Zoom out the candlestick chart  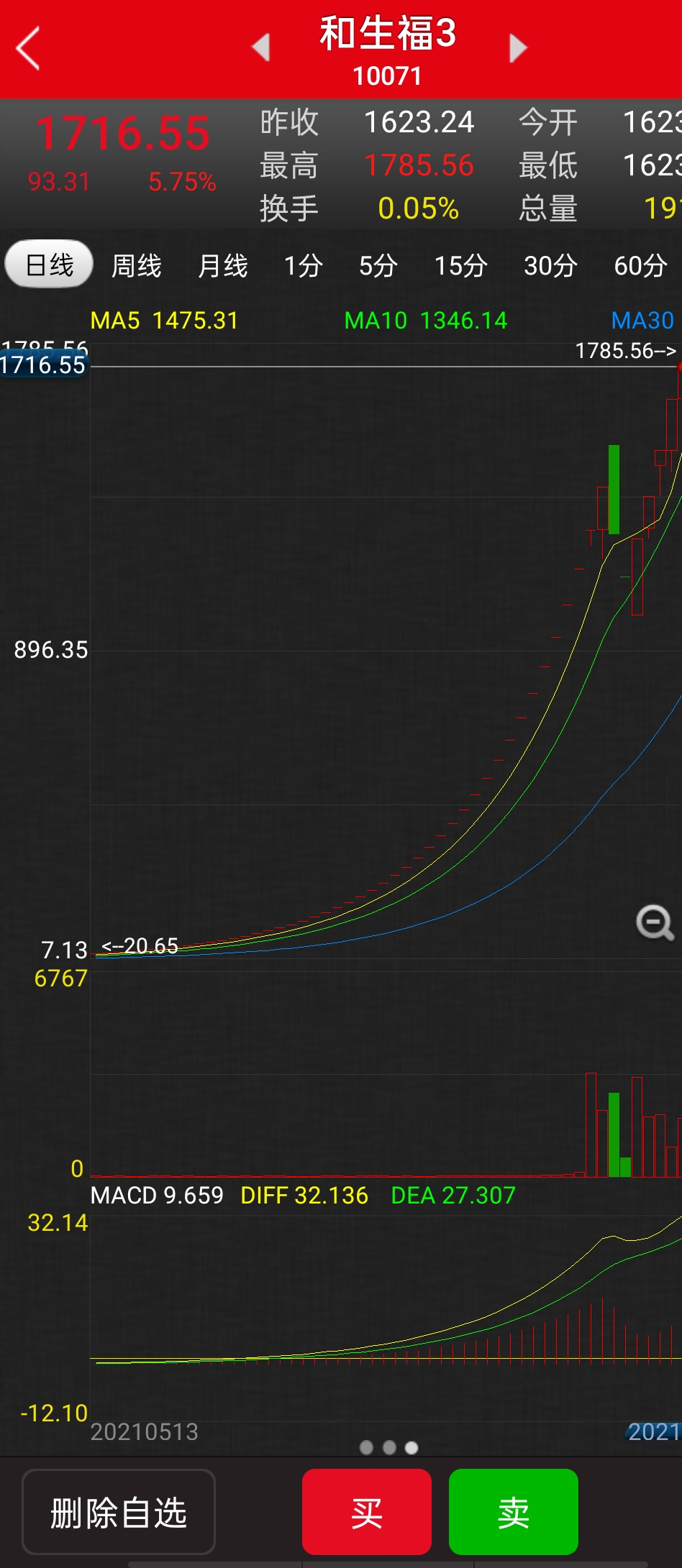pos(655,922)
